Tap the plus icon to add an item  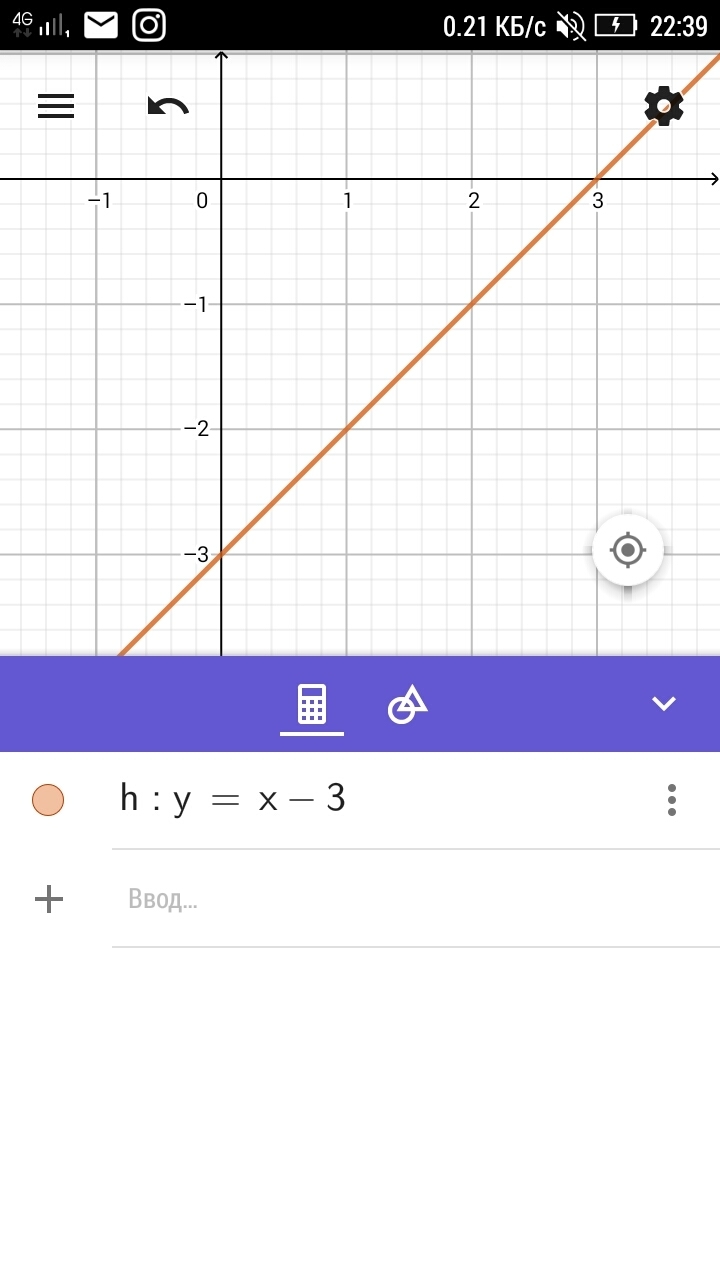pyautogui.click(x=49, y=900)
